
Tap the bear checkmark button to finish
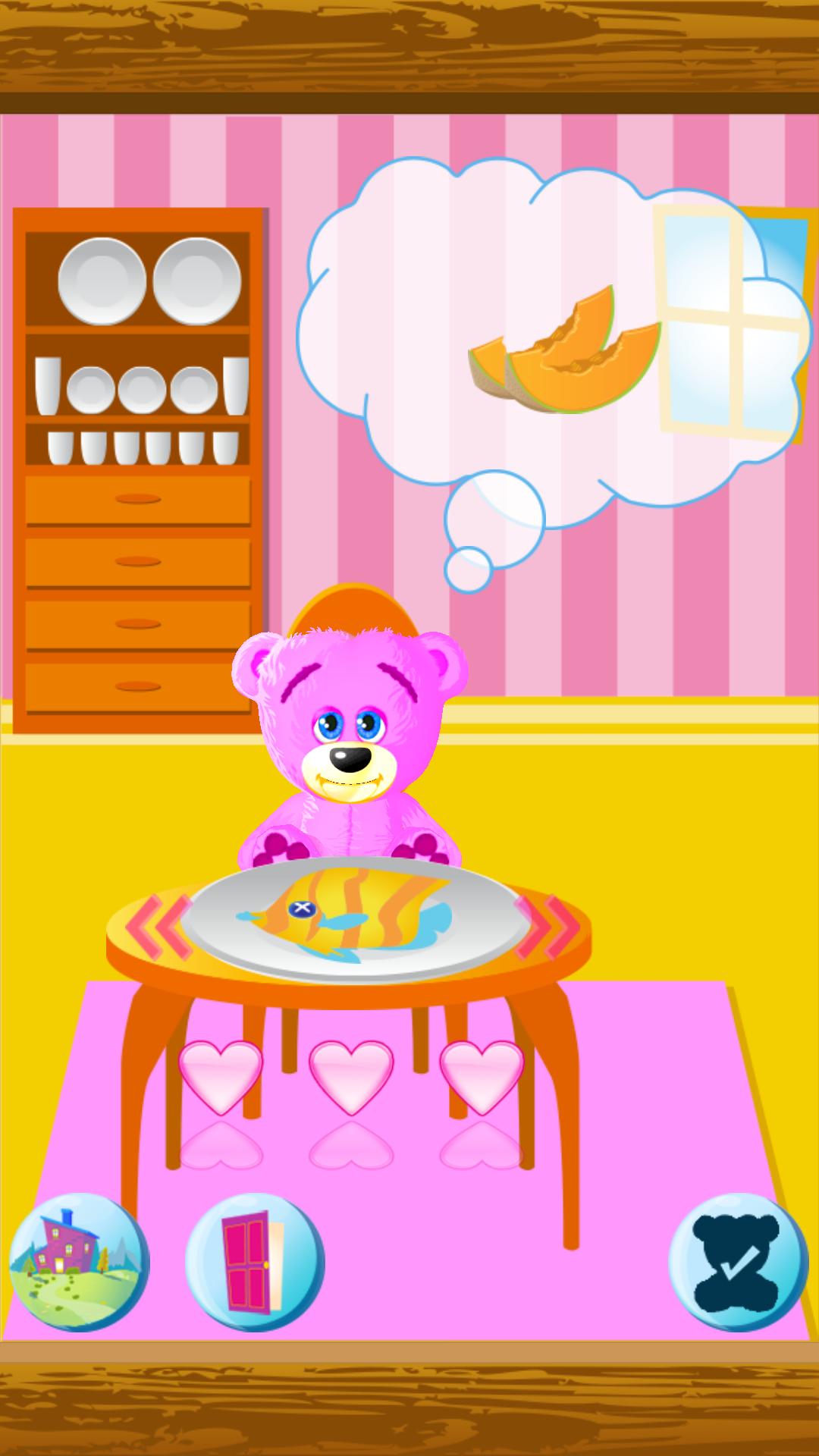[x=737, y=1262]
